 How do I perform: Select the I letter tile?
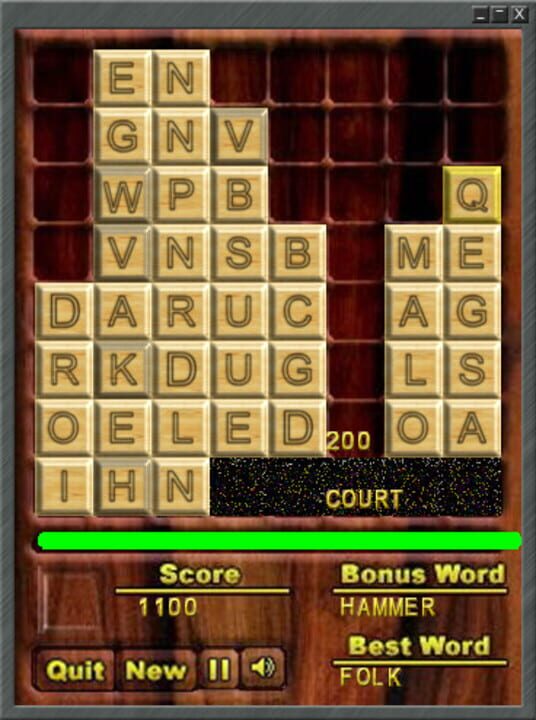64,487
